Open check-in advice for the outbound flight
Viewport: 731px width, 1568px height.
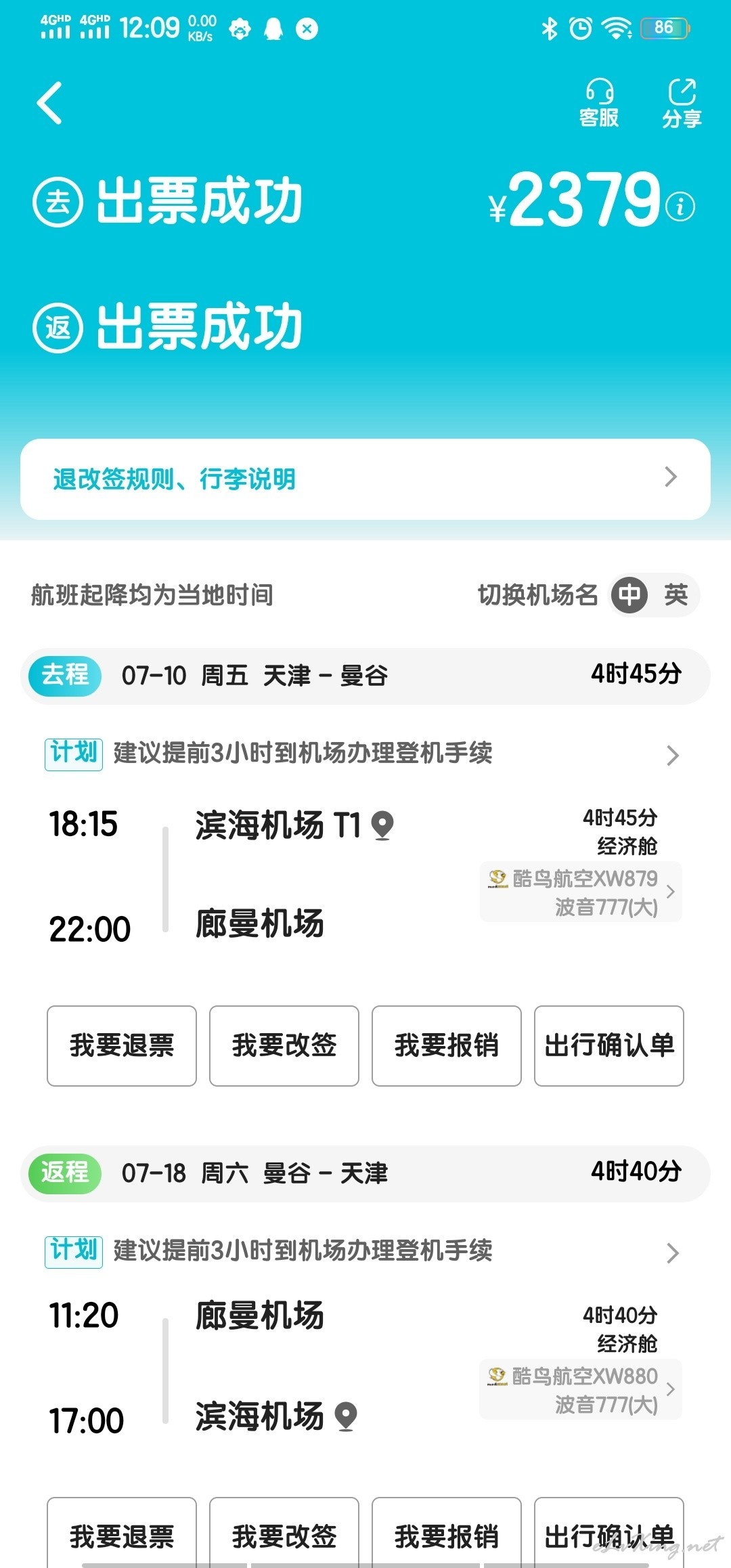(362, 754)
